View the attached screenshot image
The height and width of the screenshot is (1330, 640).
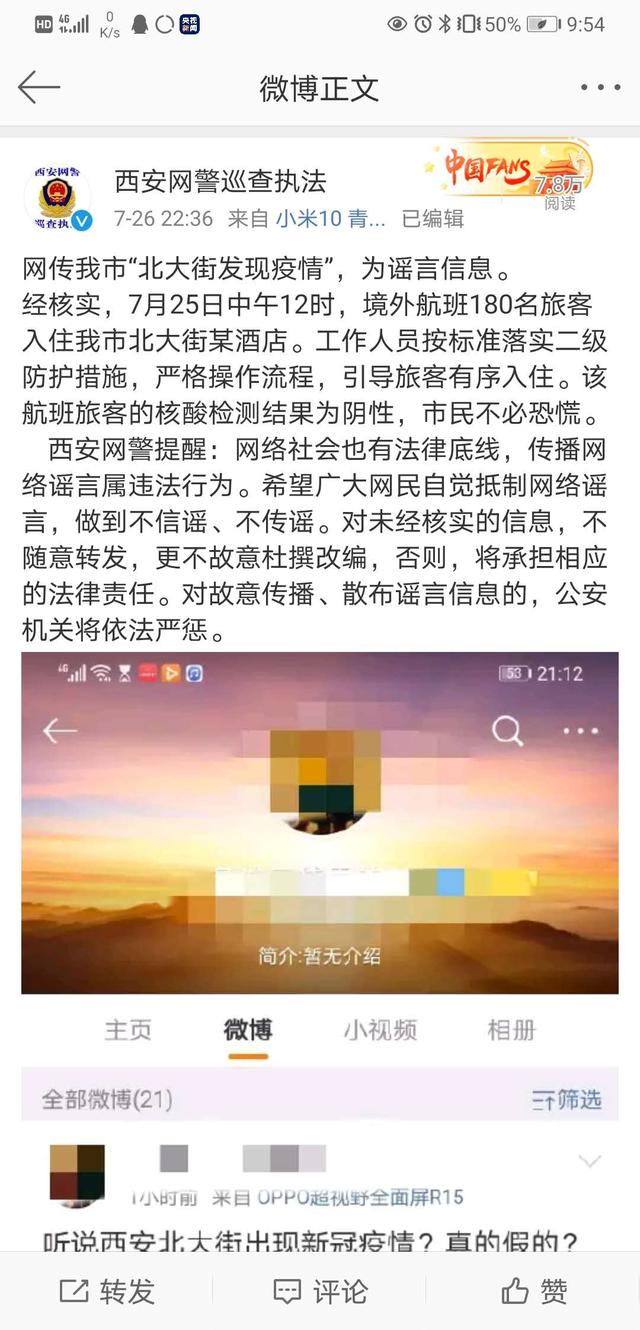click(x=320, y=950)
